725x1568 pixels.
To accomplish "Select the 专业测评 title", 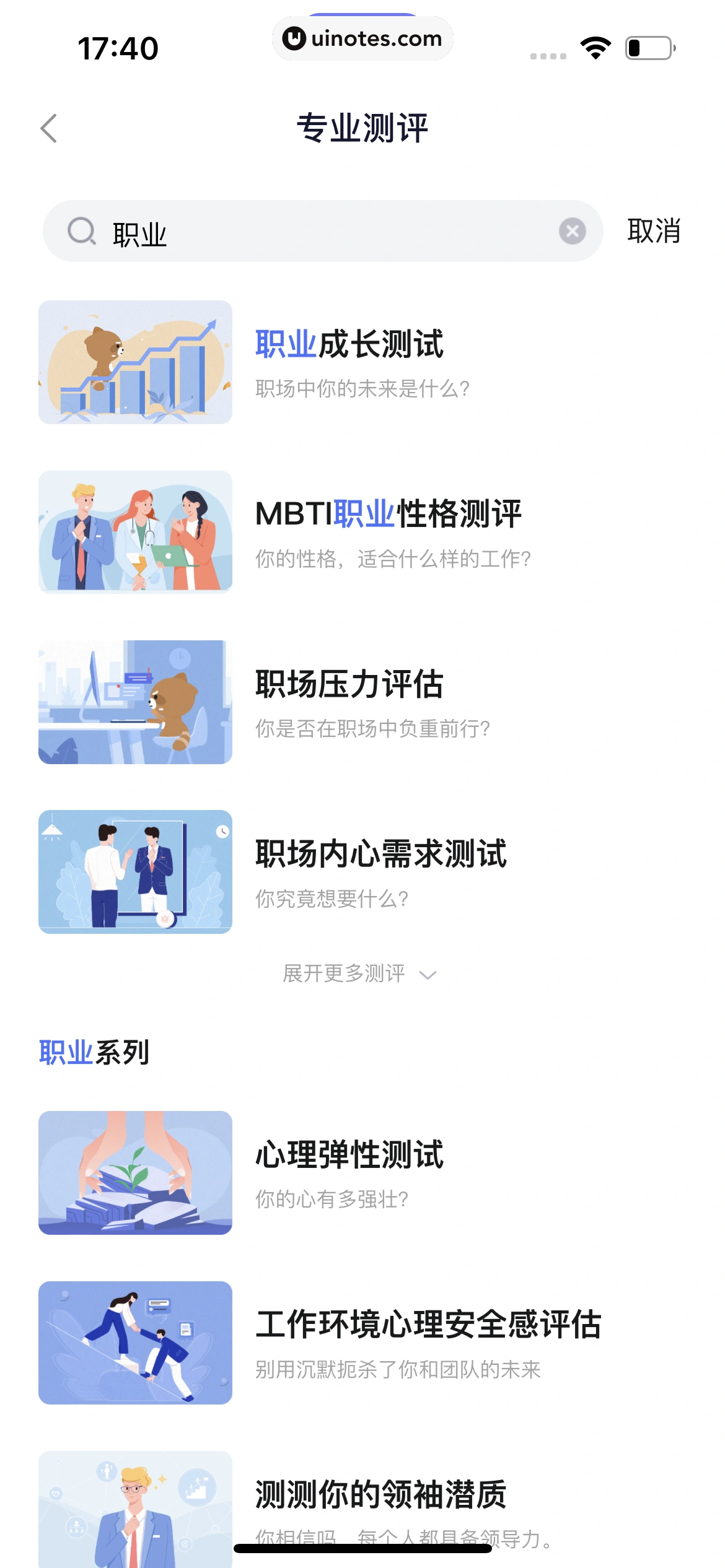I will coord(362,128).
